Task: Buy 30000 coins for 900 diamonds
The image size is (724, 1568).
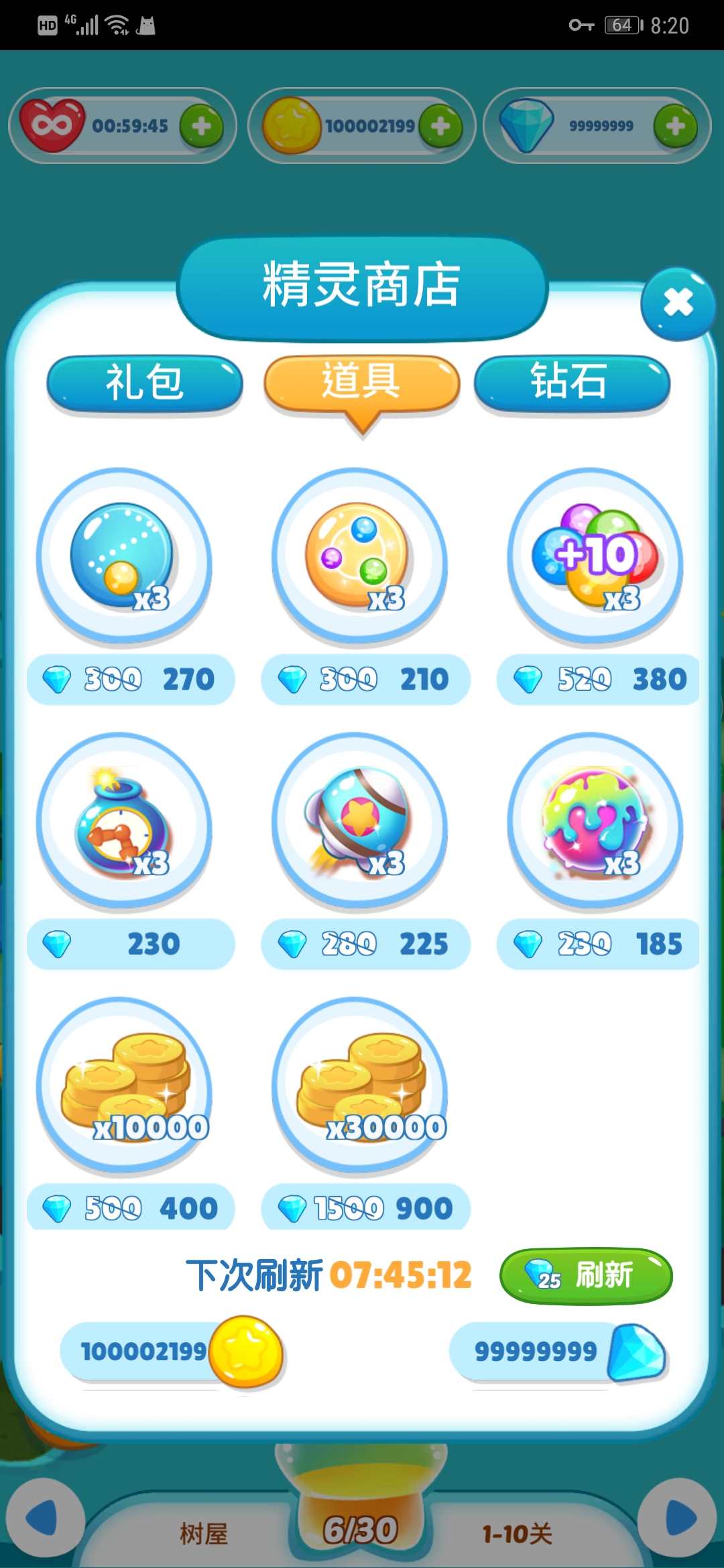Action: [365, 1207]
